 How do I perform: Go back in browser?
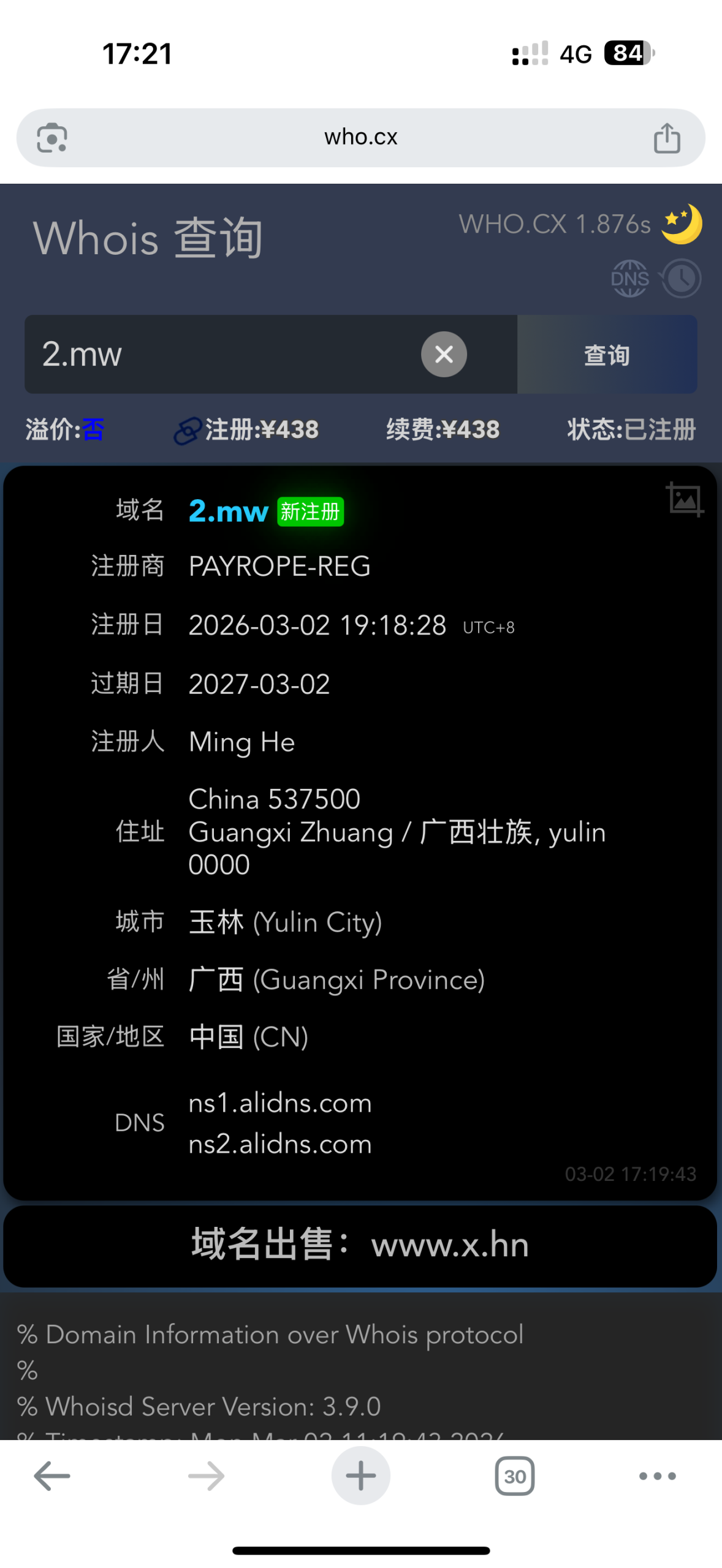point(52,1476)
